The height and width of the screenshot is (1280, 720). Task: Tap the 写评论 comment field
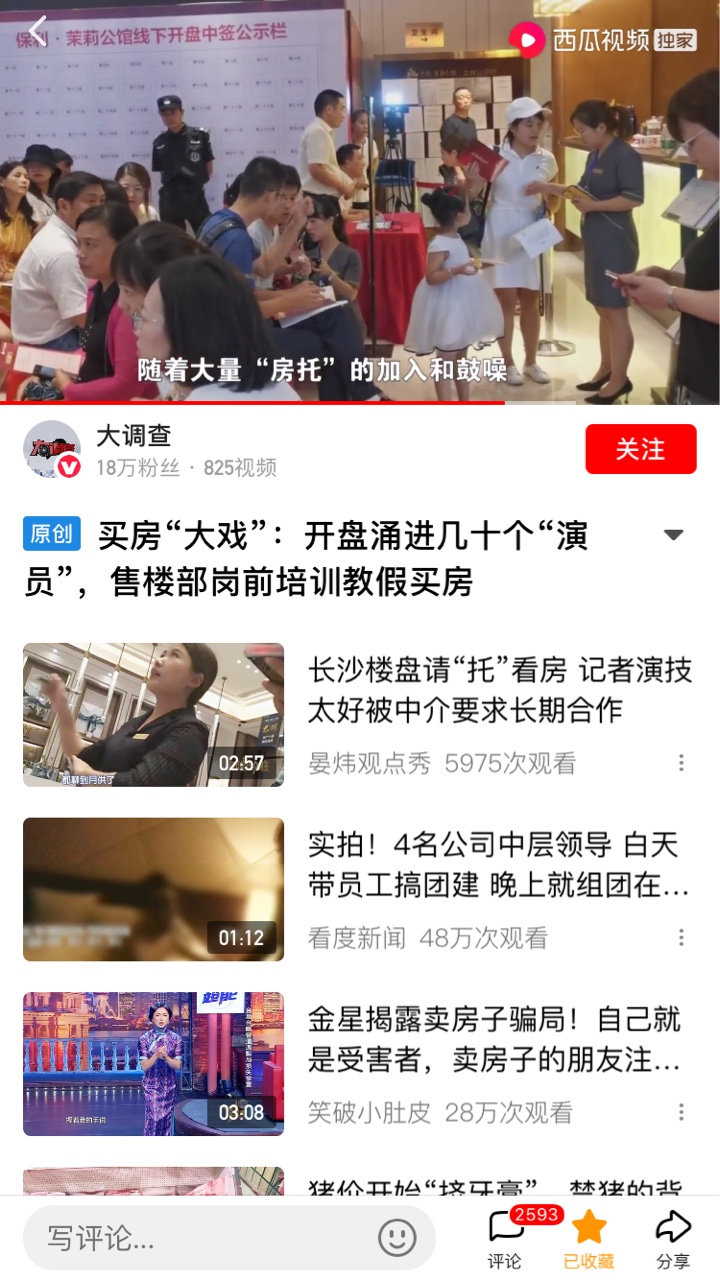(200, 1238)
